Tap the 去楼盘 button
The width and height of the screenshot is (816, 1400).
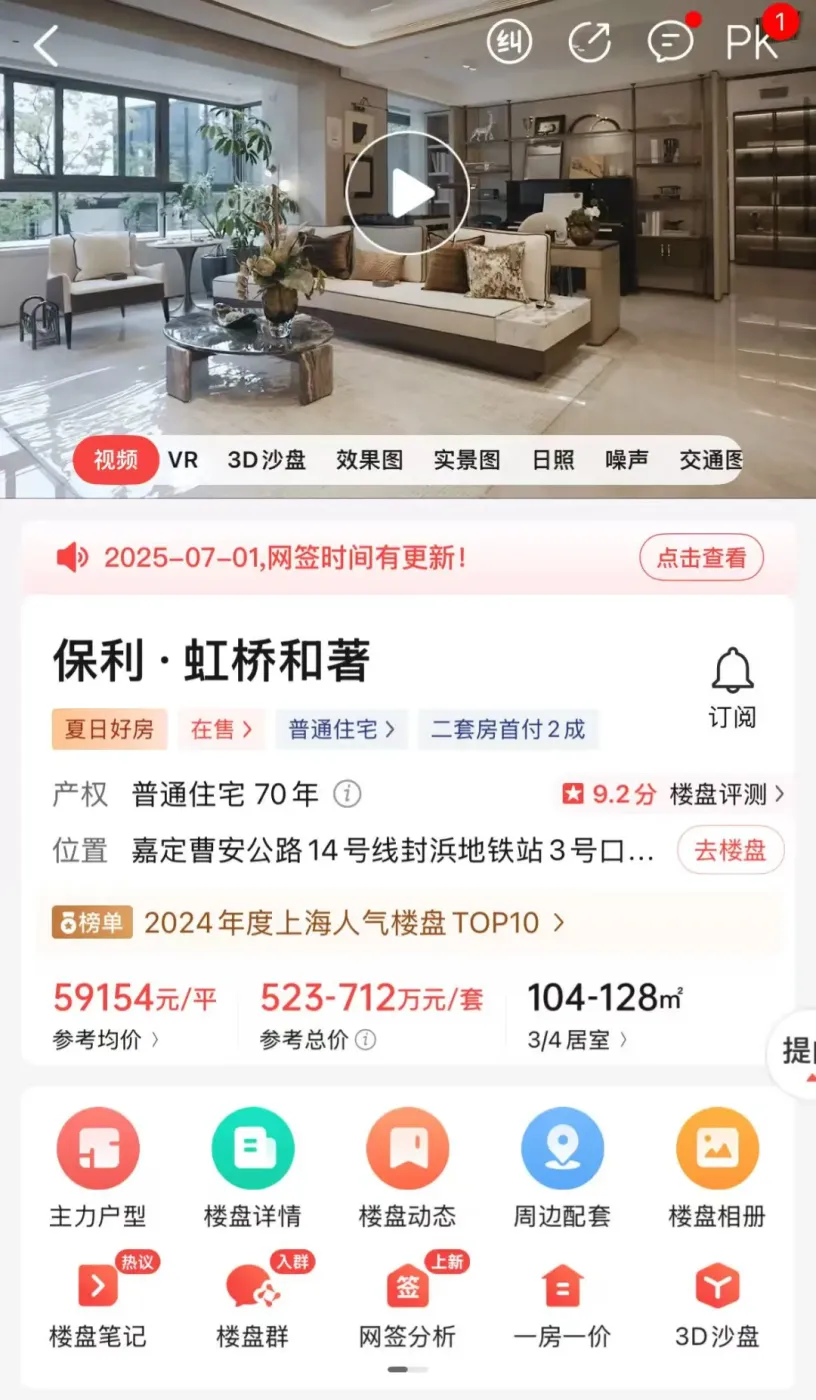pyautogui.click(x=730, y=851)
